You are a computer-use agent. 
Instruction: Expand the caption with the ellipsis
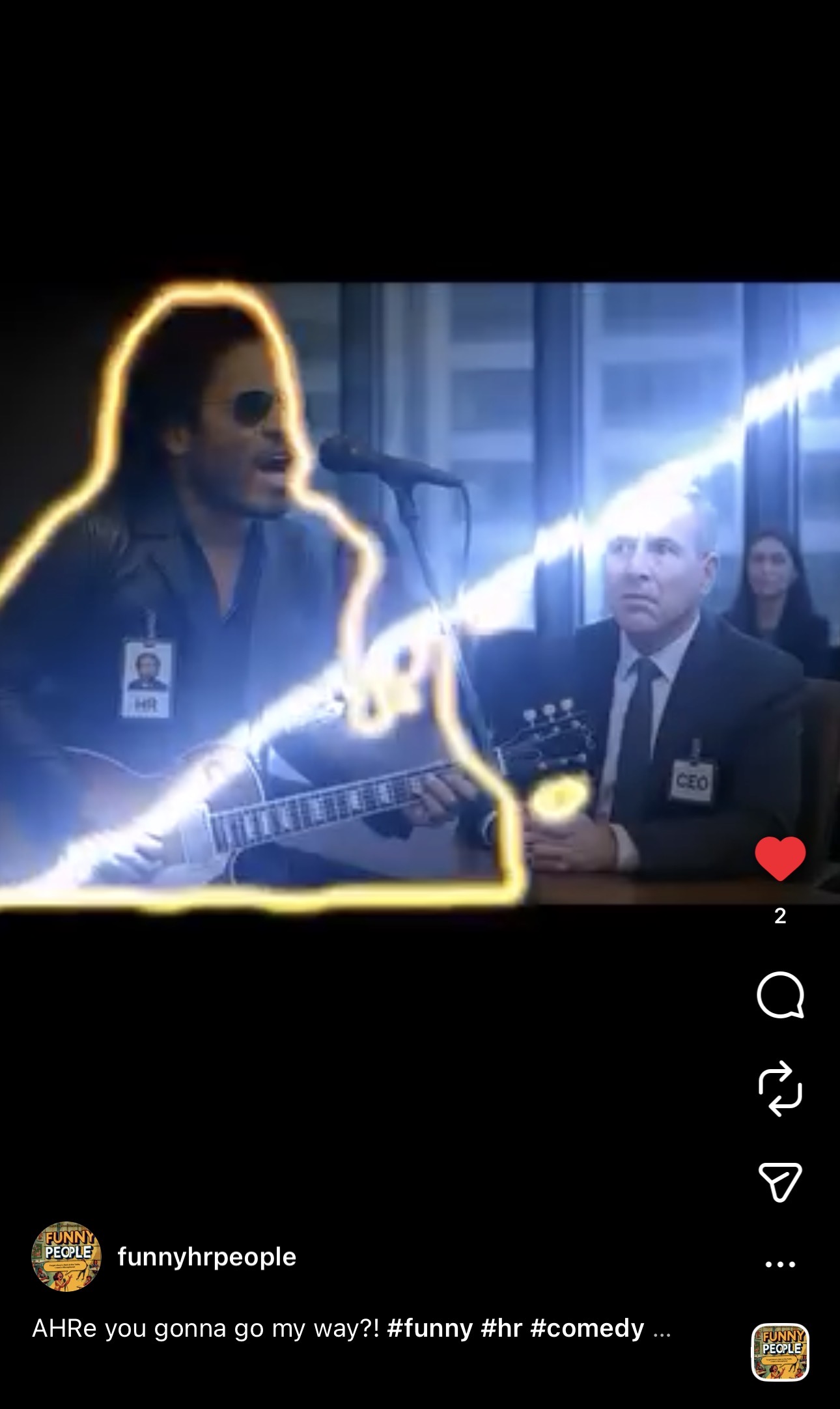[662, 1328]
